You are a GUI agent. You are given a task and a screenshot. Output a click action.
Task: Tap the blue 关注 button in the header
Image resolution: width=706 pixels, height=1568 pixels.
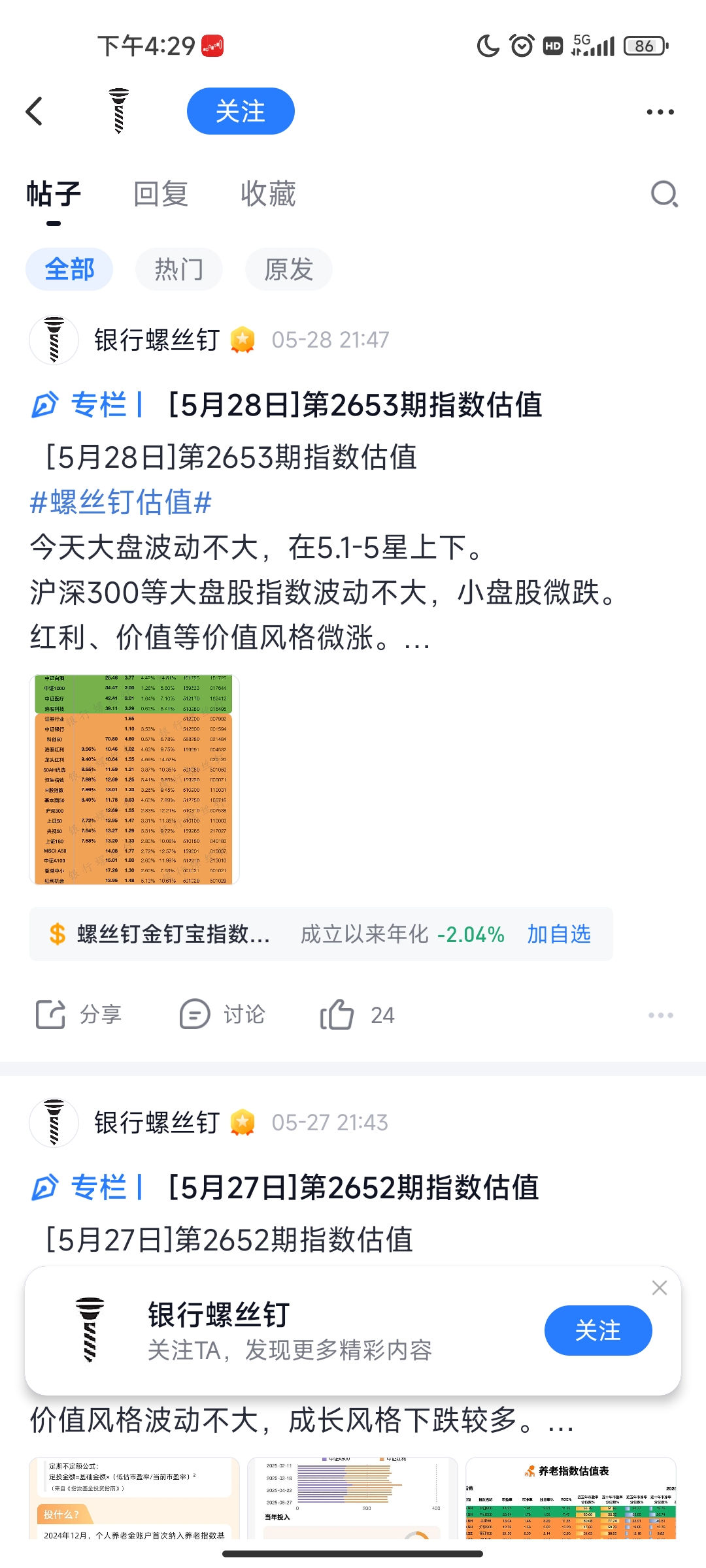click(x=241, y=111)
